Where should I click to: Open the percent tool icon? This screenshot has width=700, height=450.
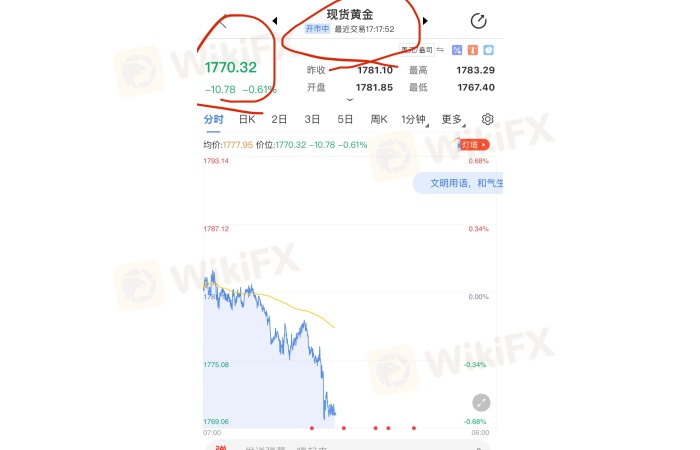[457, 50]
